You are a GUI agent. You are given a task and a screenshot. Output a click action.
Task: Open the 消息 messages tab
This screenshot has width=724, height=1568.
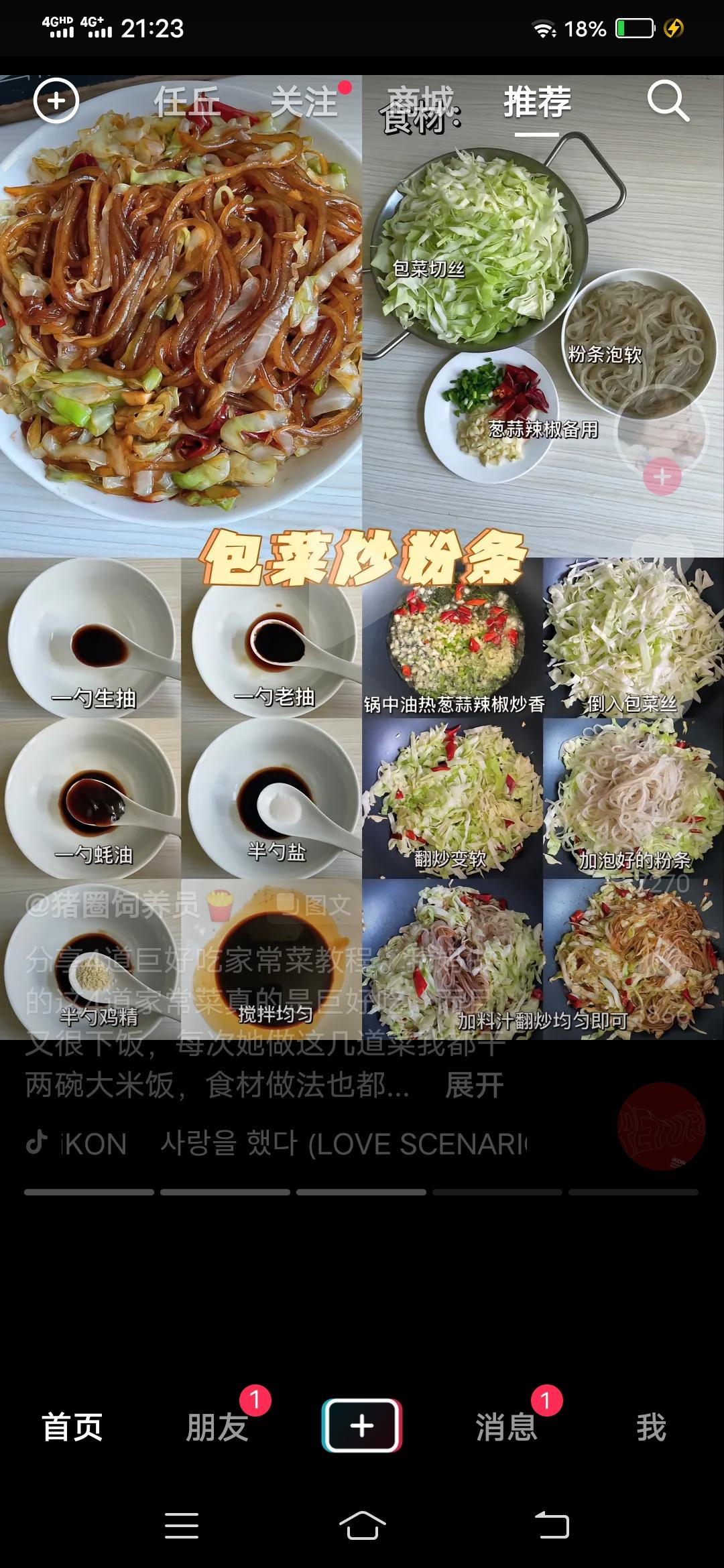[x=507, y=1427]
